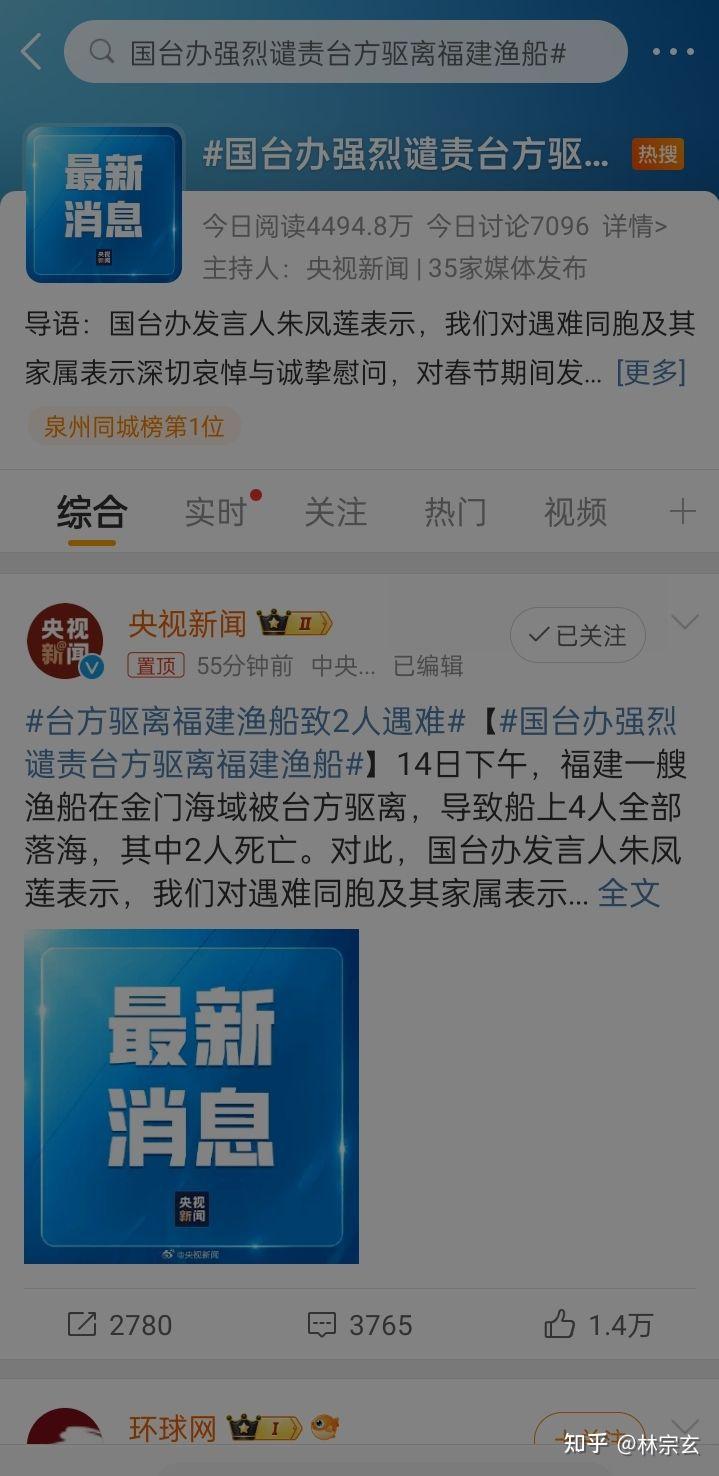Go back with the top-left arrow

point(31,51)
